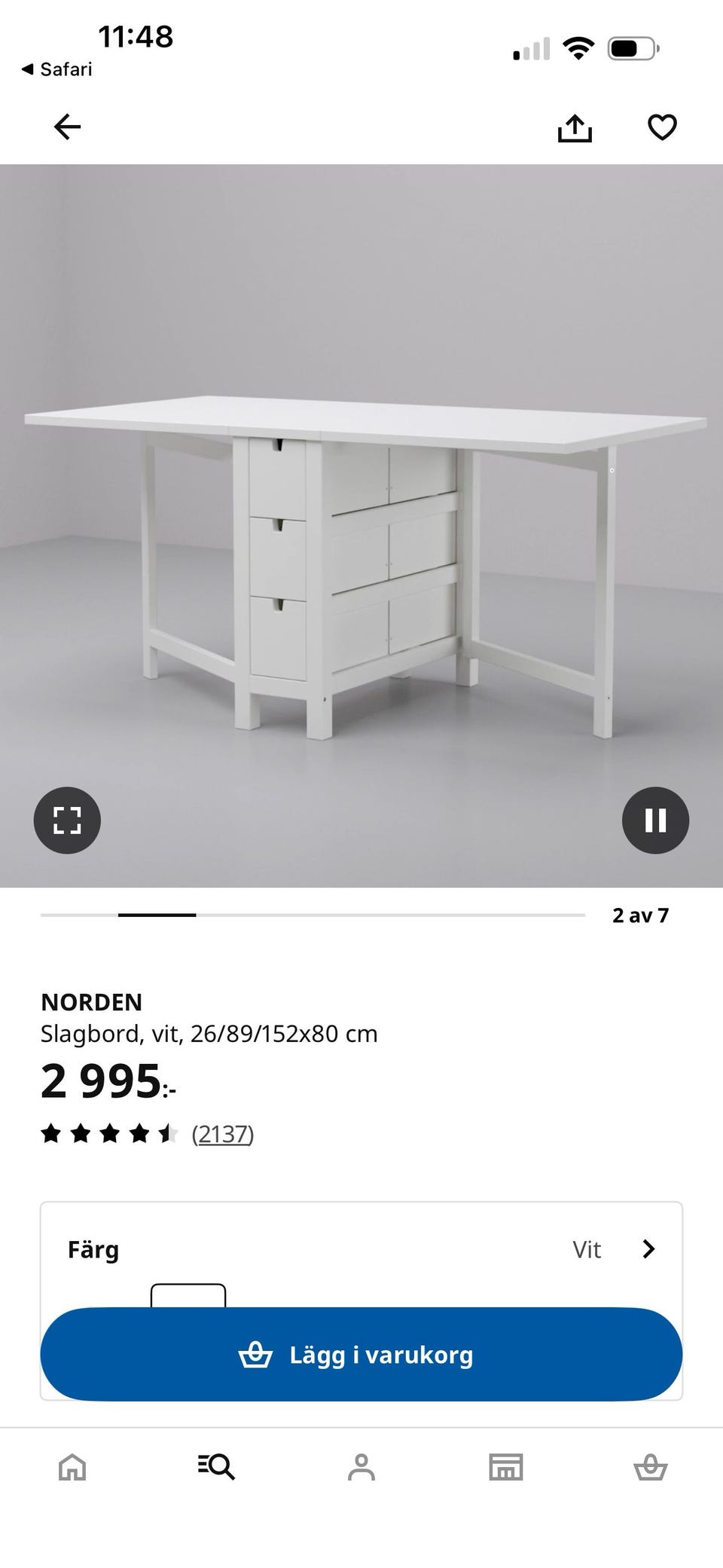The height and width of the screenshot is (1568, 723).
Task: Go back using the back arrow
Action: click(x=66, y=127)
